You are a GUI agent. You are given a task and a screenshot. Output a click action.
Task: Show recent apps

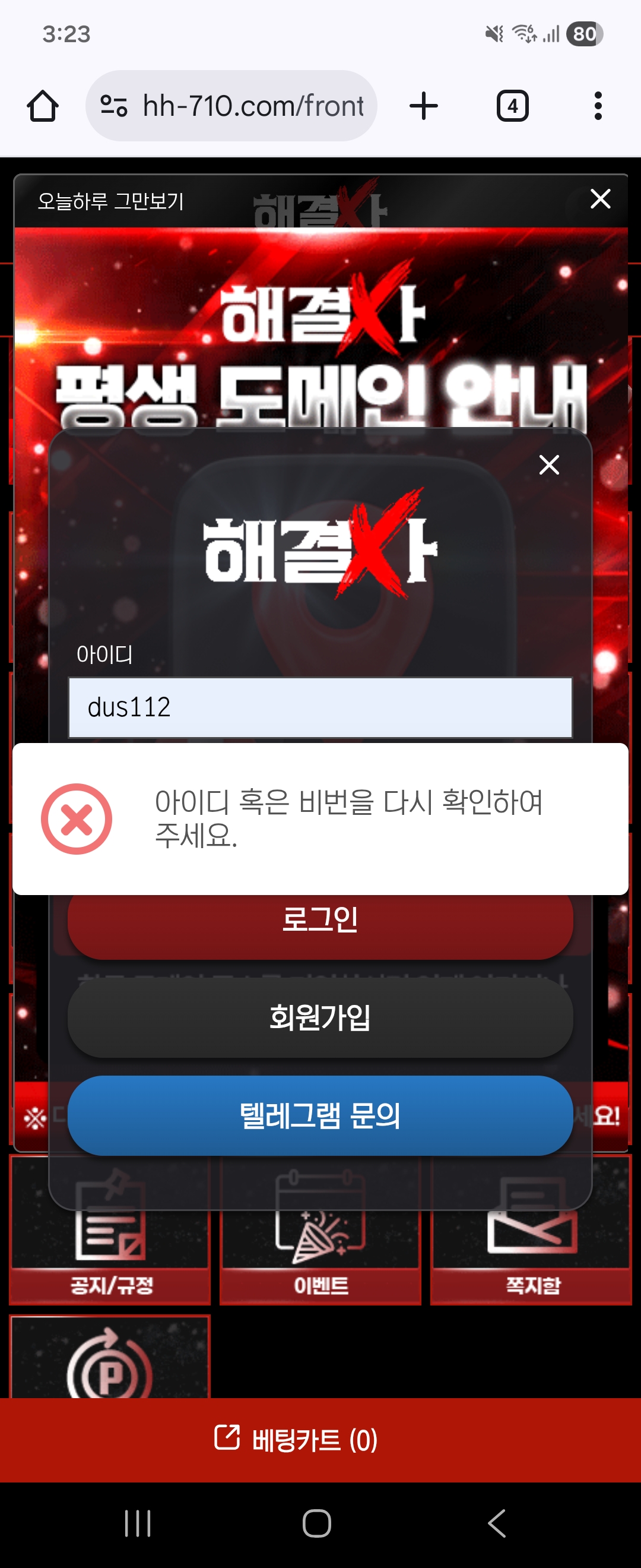click(138, 1523)
